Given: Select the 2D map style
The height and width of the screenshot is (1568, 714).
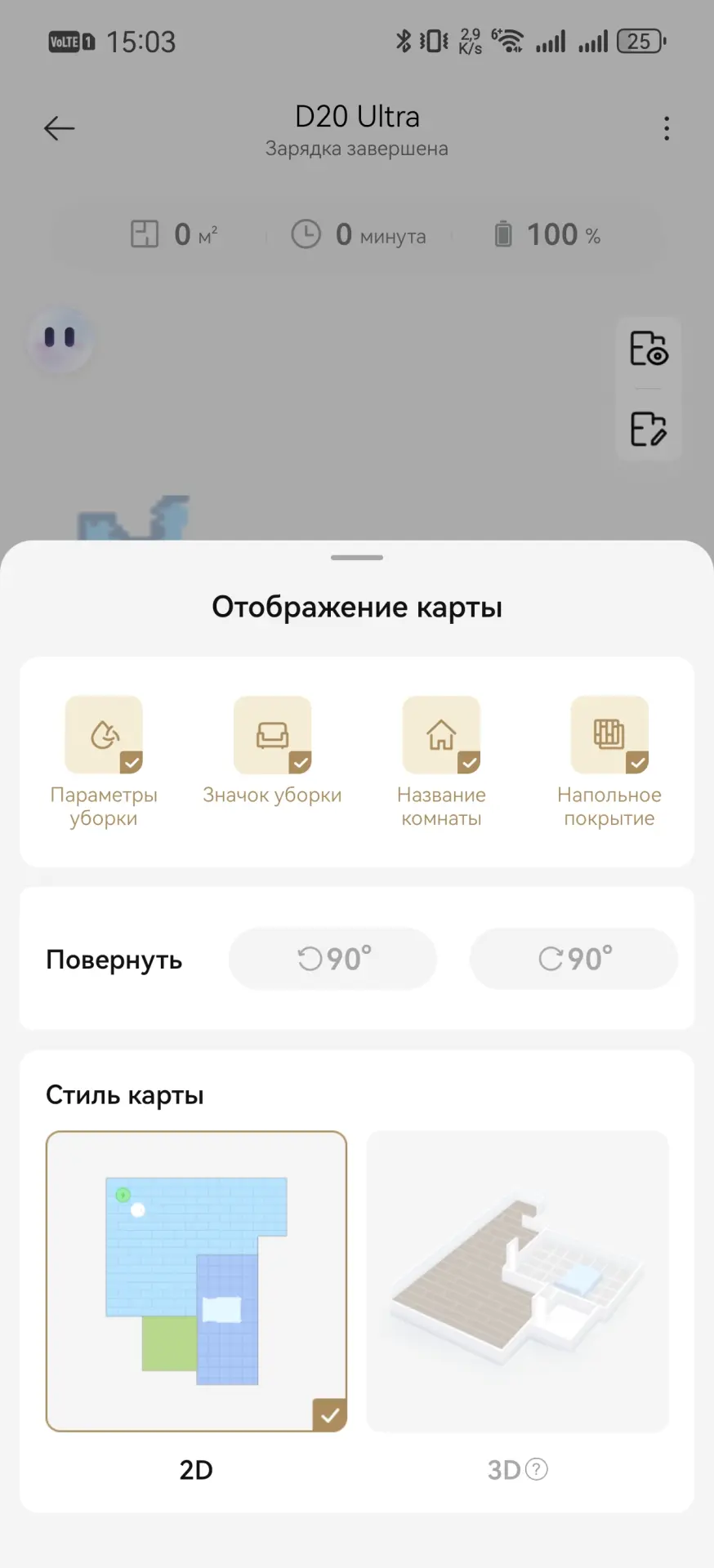Looking at the screenshot, I should pyautogui.click(x=196, y=1280).
